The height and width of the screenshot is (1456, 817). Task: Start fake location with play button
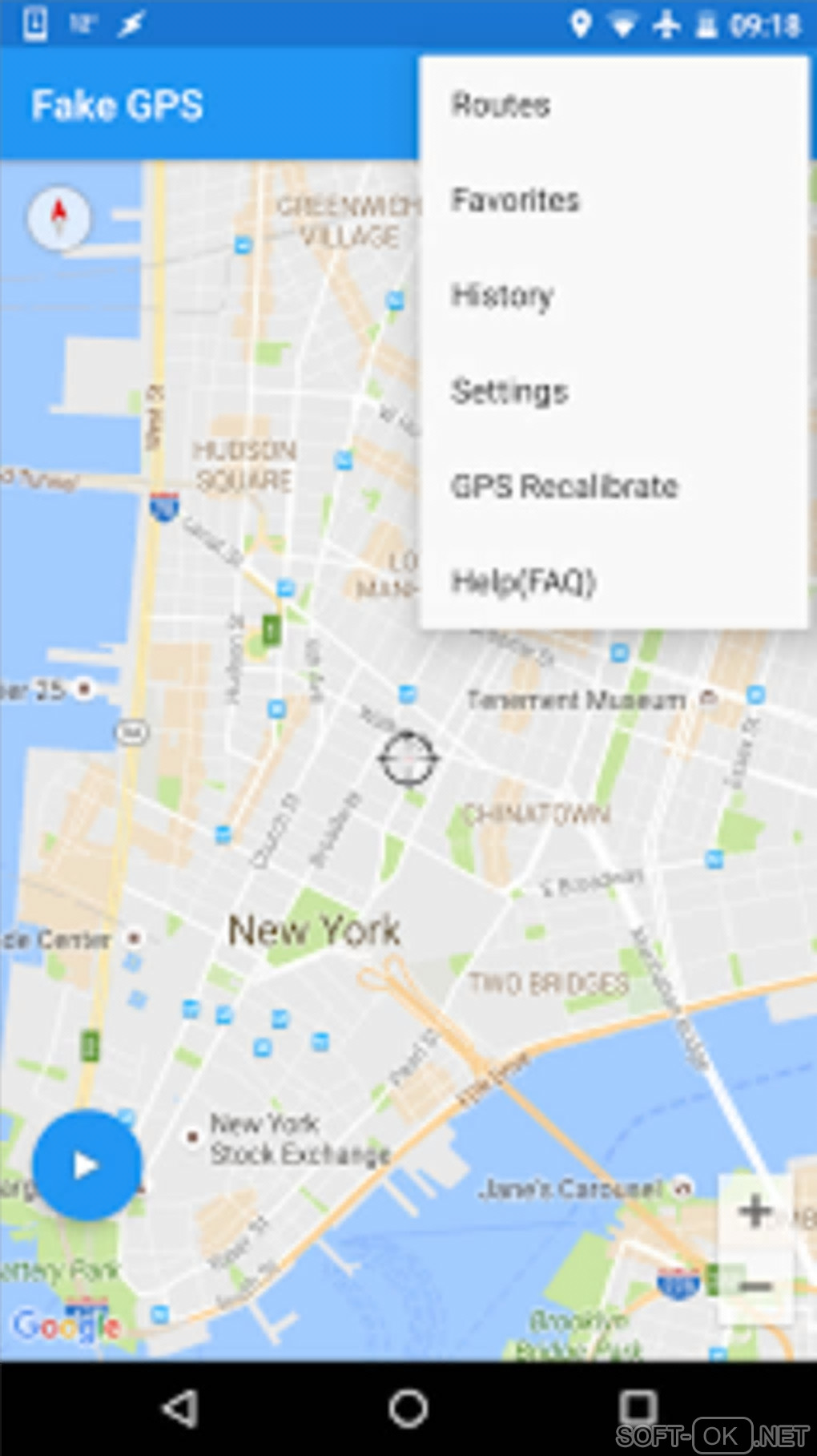click(x=87, y=1165)
